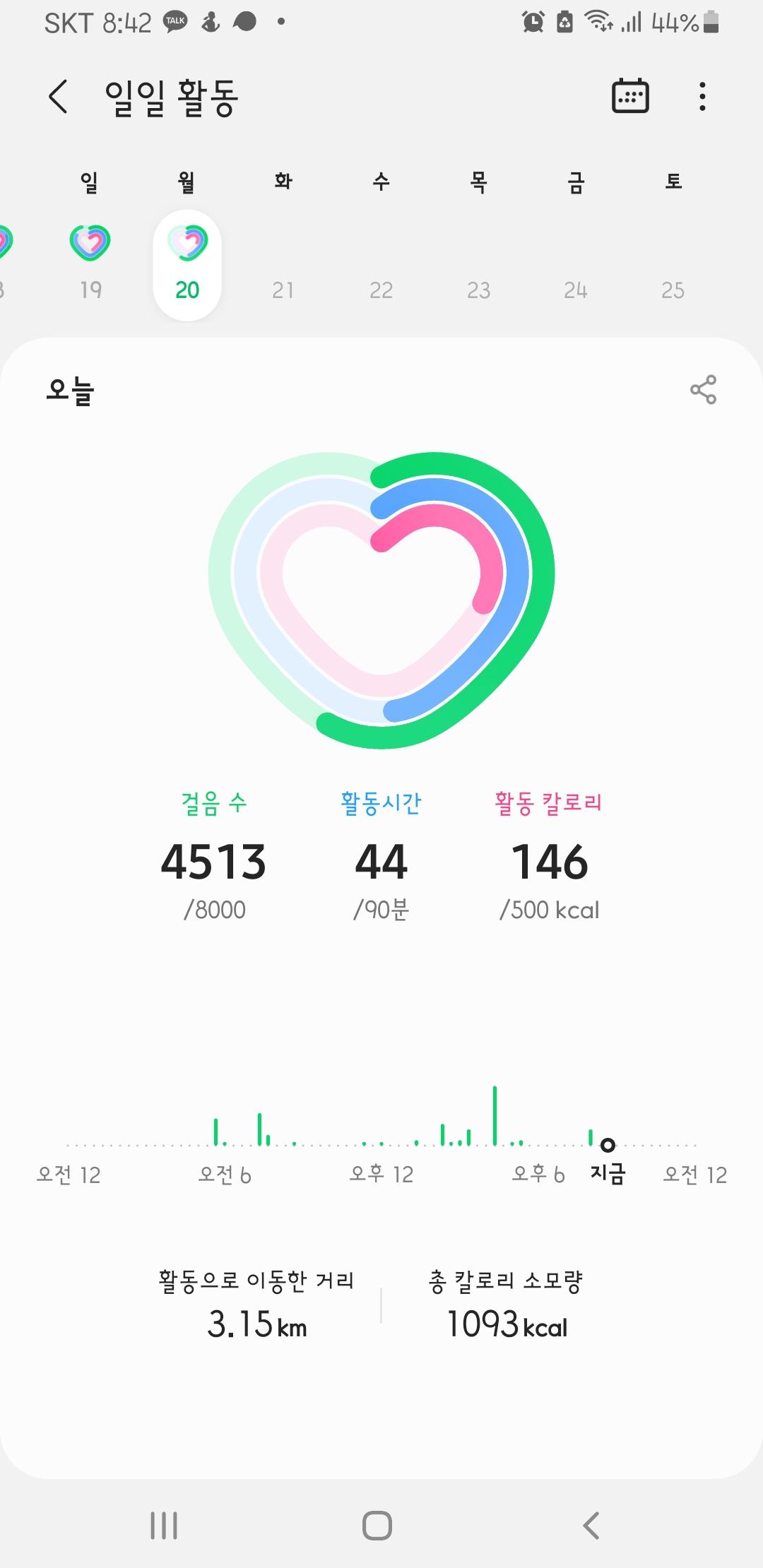Share today's activity summary
The height and width of the screenshot is (1568, 763).
pos(703,390)
